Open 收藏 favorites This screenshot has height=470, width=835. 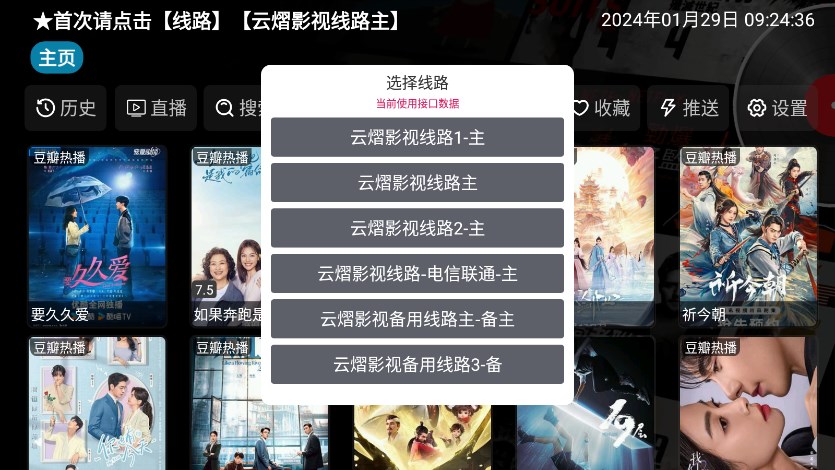(x=601, y=108)
